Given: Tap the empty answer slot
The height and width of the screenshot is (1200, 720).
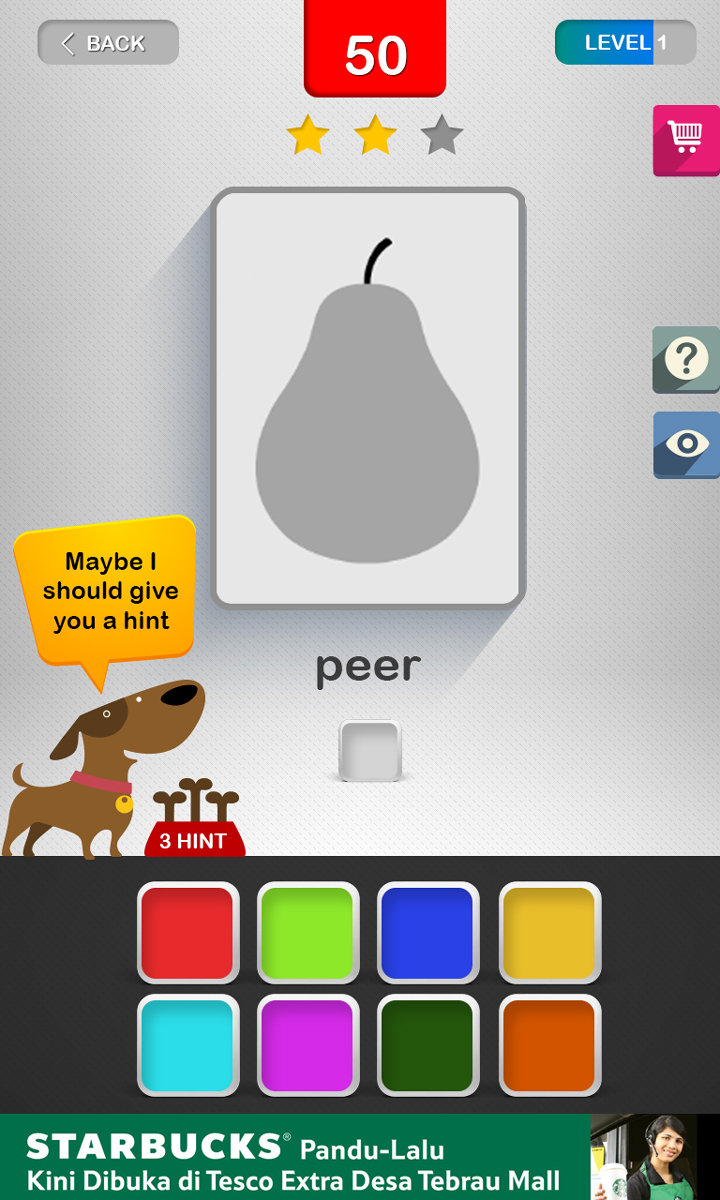Looking at the screenshot, I should [370, 750].
